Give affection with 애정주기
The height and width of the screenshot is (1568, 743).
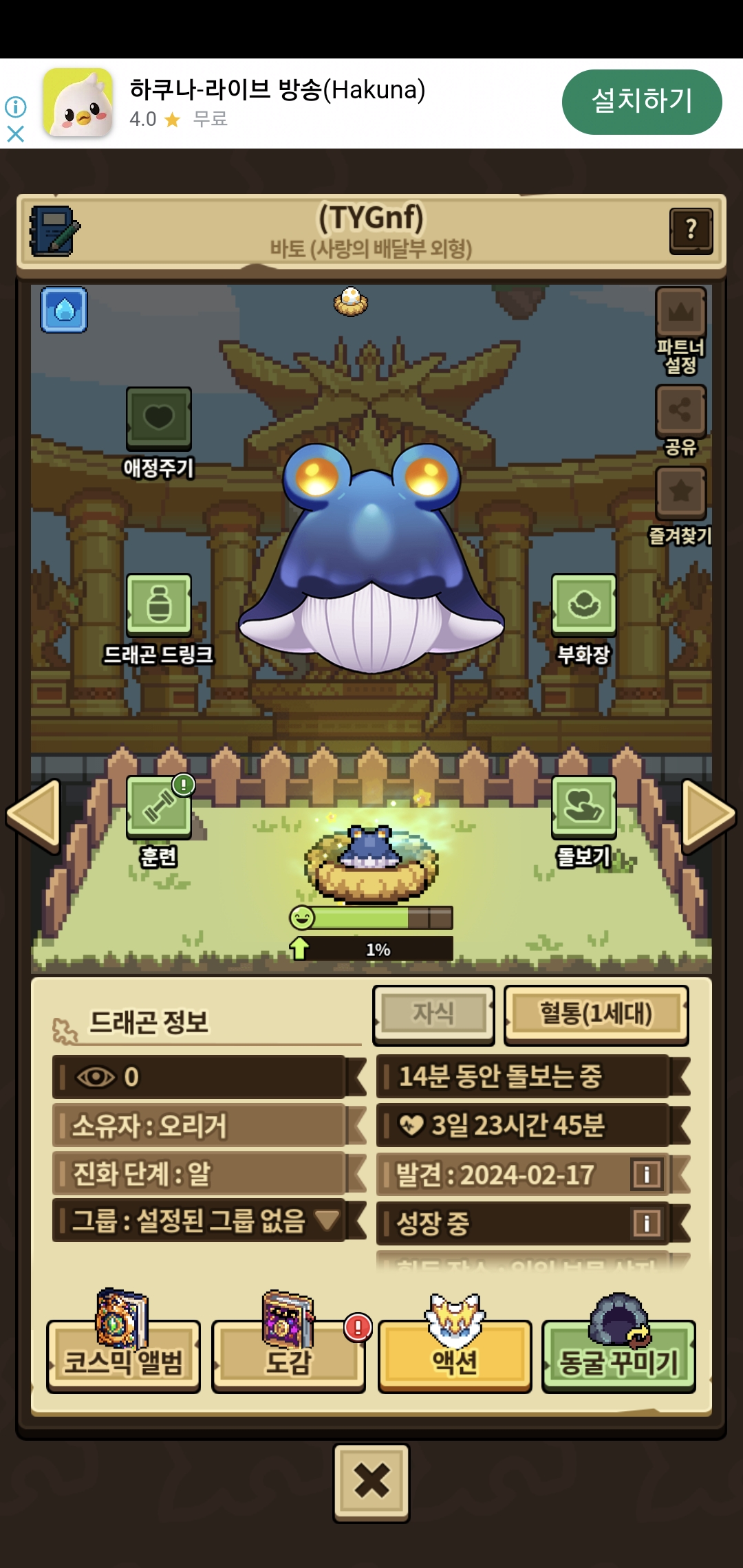[x=158, y=431]
